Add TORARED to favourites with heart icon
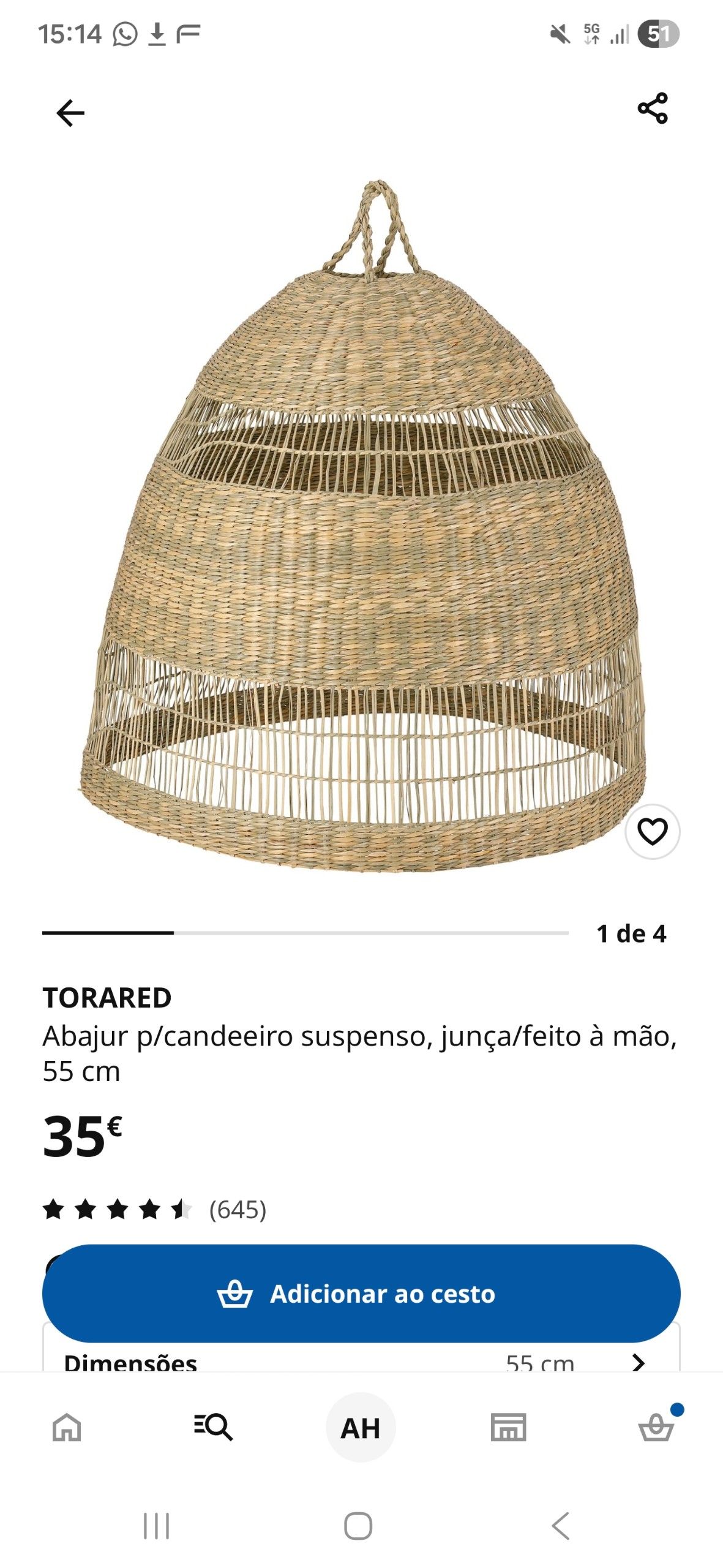 [652, 831]
